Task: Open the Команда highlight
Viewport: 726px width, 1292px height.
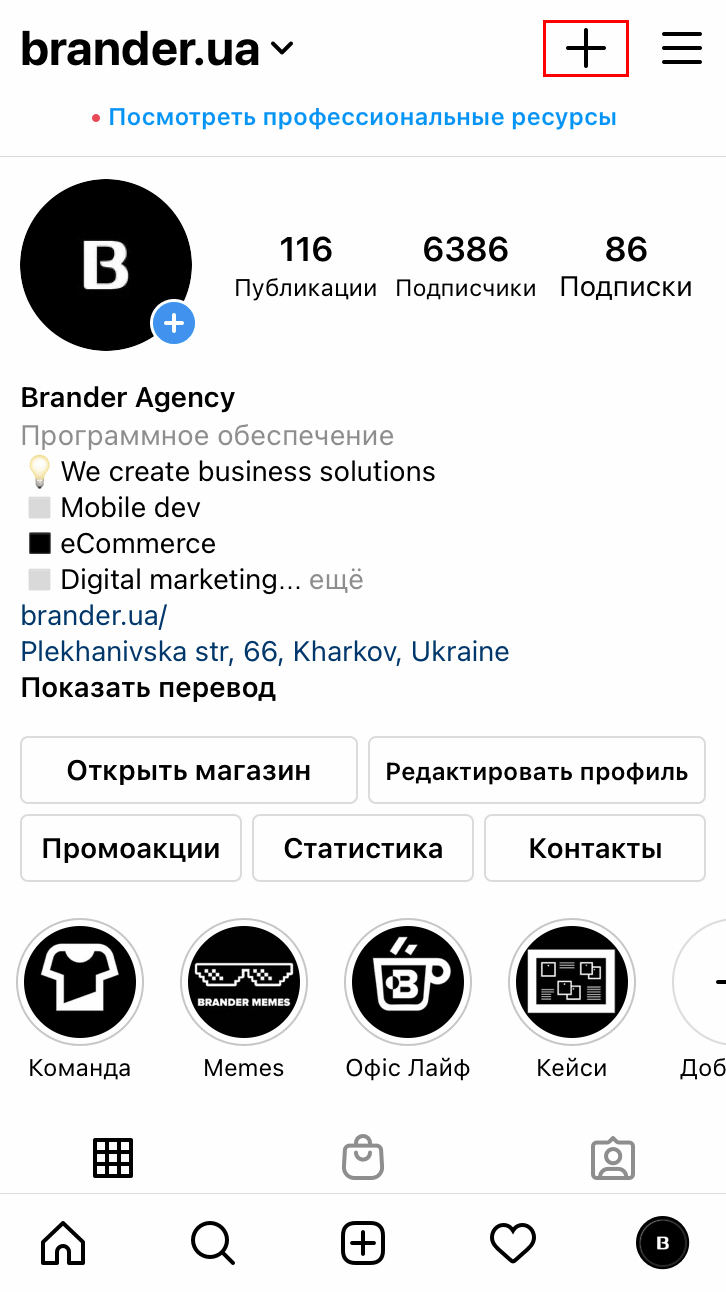Action: (80, 980)
